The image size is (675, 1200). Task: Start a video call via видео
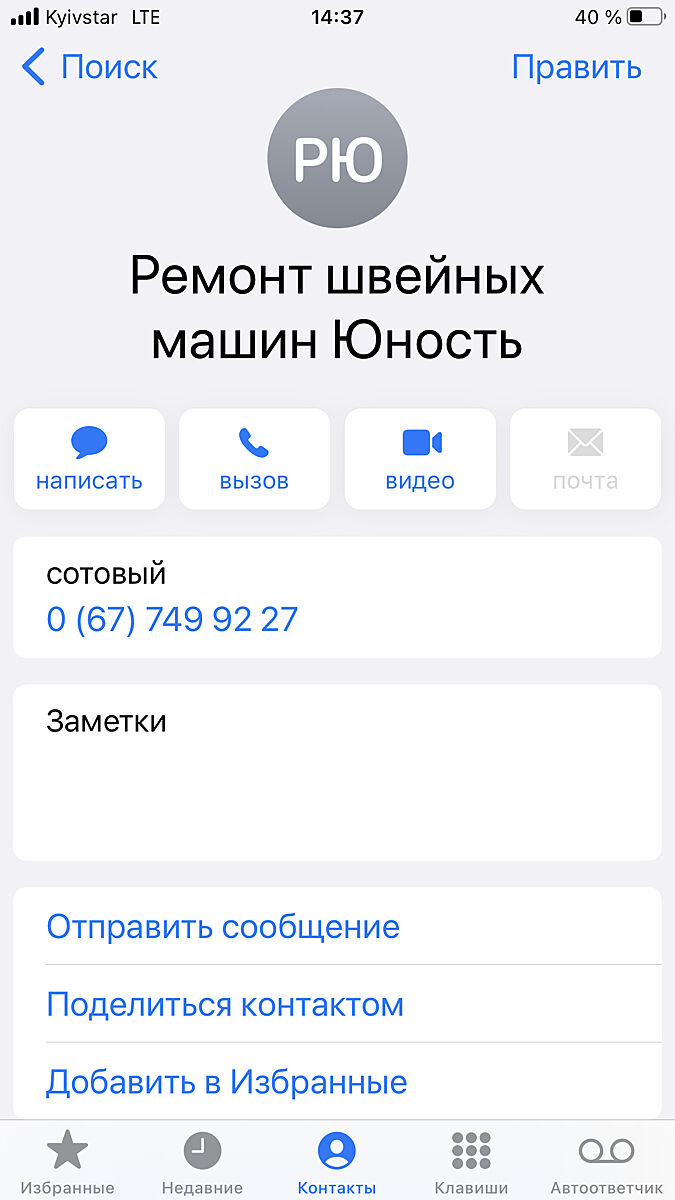[420, 459]
